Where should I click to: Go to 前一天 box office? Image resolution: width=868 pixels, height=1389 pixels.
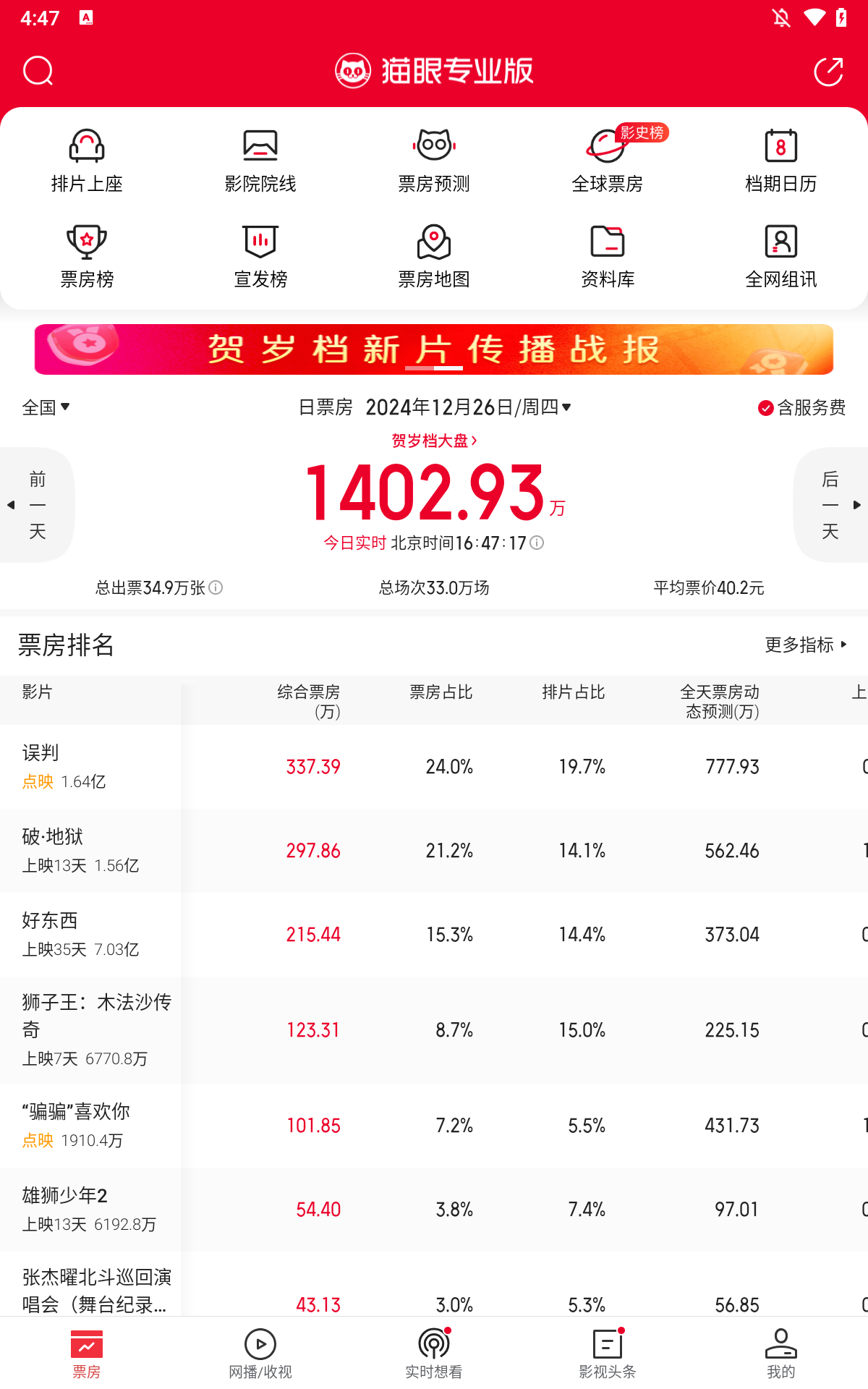pyautogui.click(x=36, y=505)
